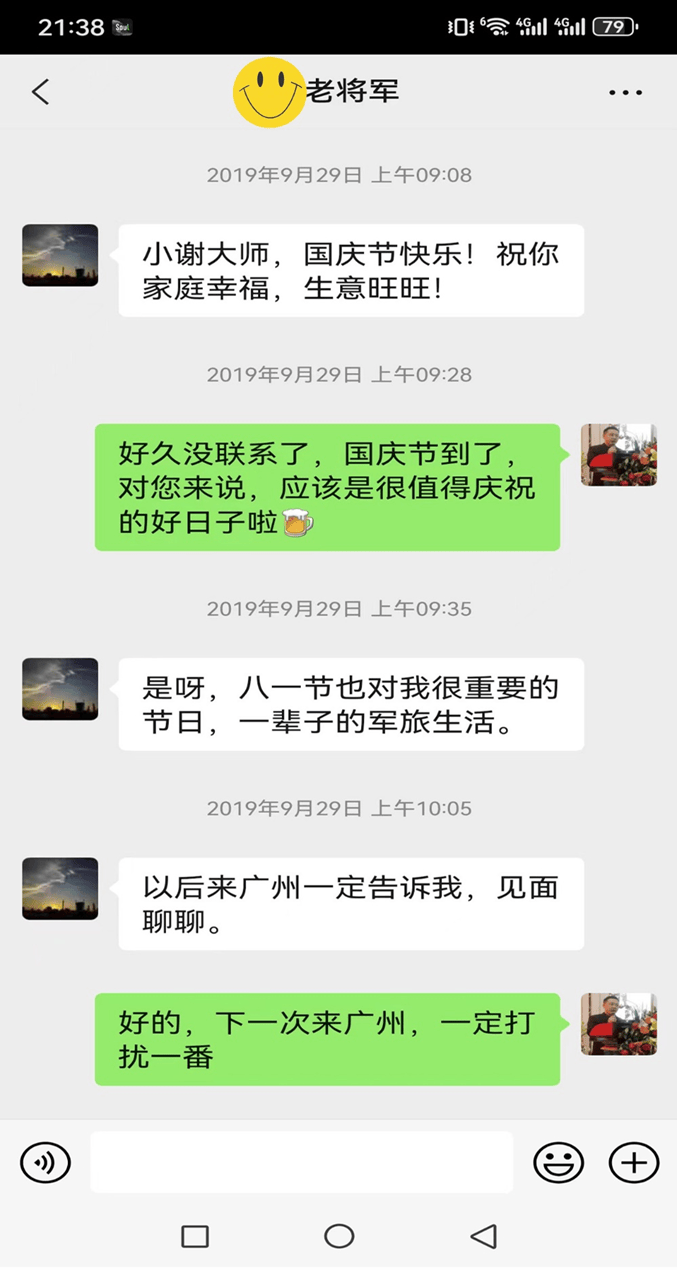The height and width of the screenshot is (1270, 677).
Task: Tap the message text input field
Action: pos(301,1162)
